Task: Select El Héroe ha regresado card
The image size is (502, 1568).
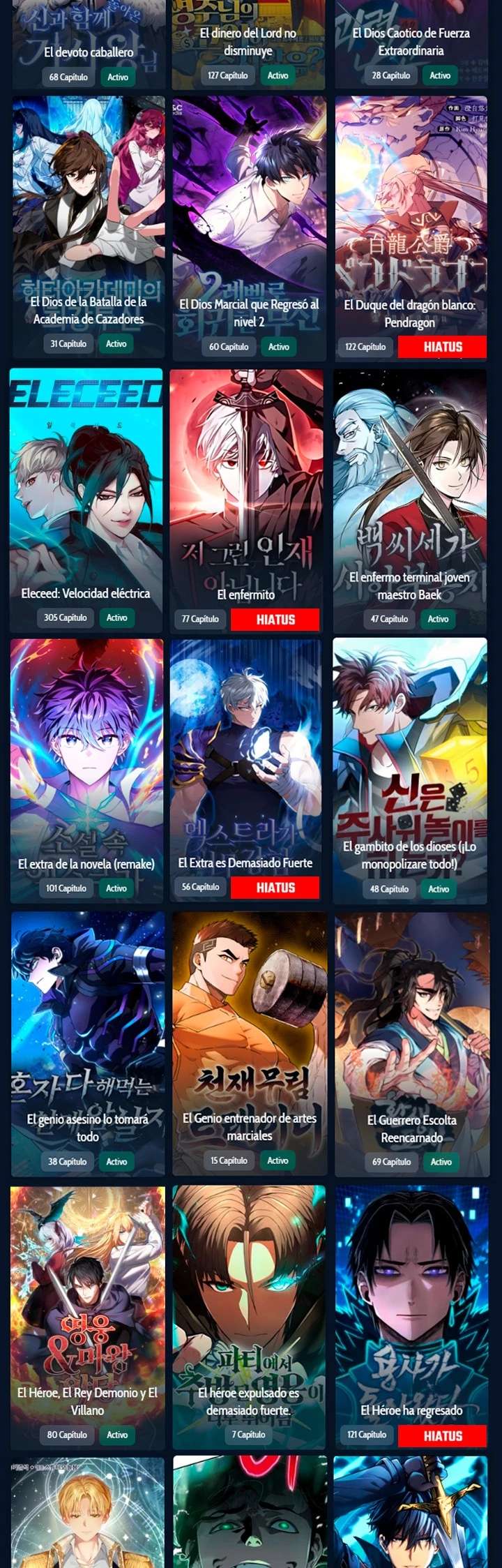Action: click(x=411, y=1317)
